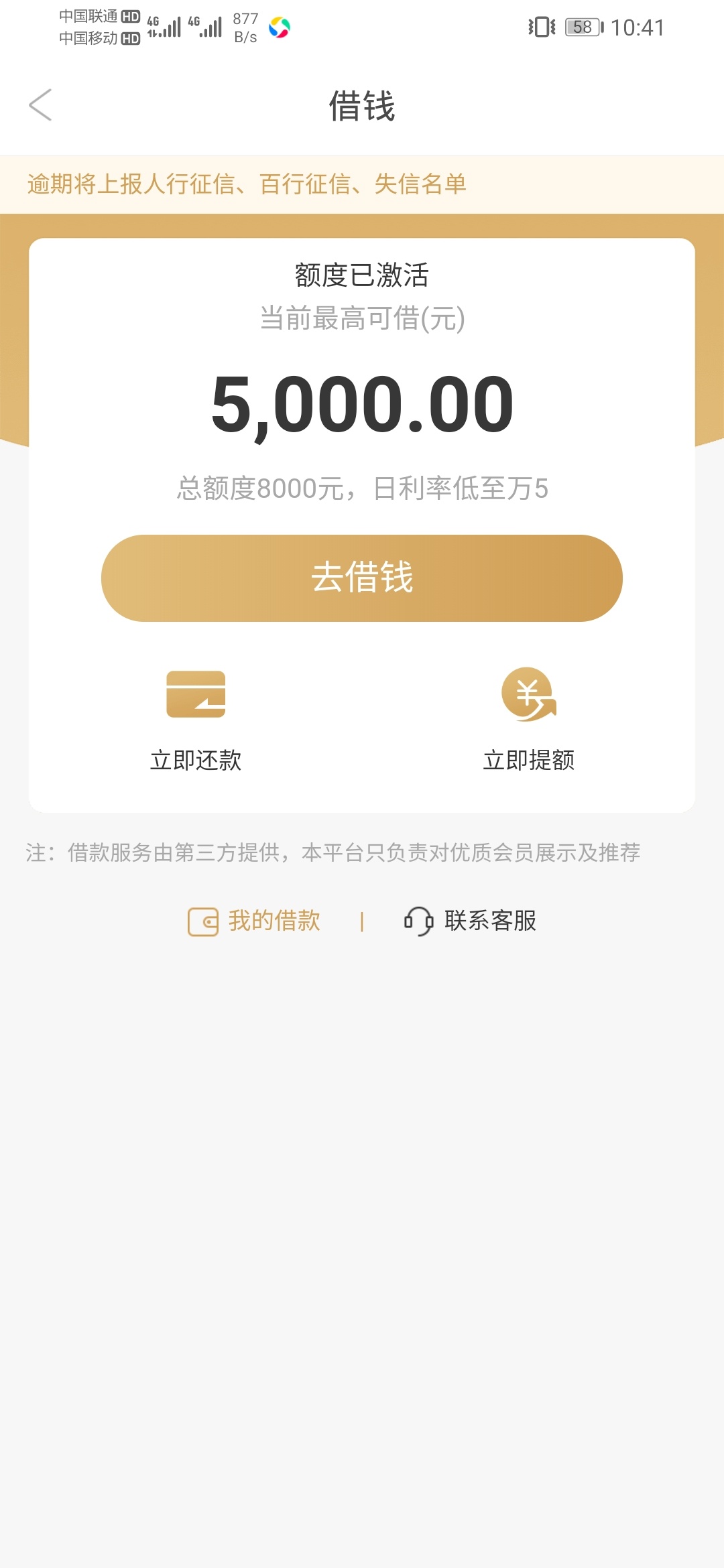Go back from the 借钱 page
The height and width of the screenshot is (1568, 724).
coord(41,105)
